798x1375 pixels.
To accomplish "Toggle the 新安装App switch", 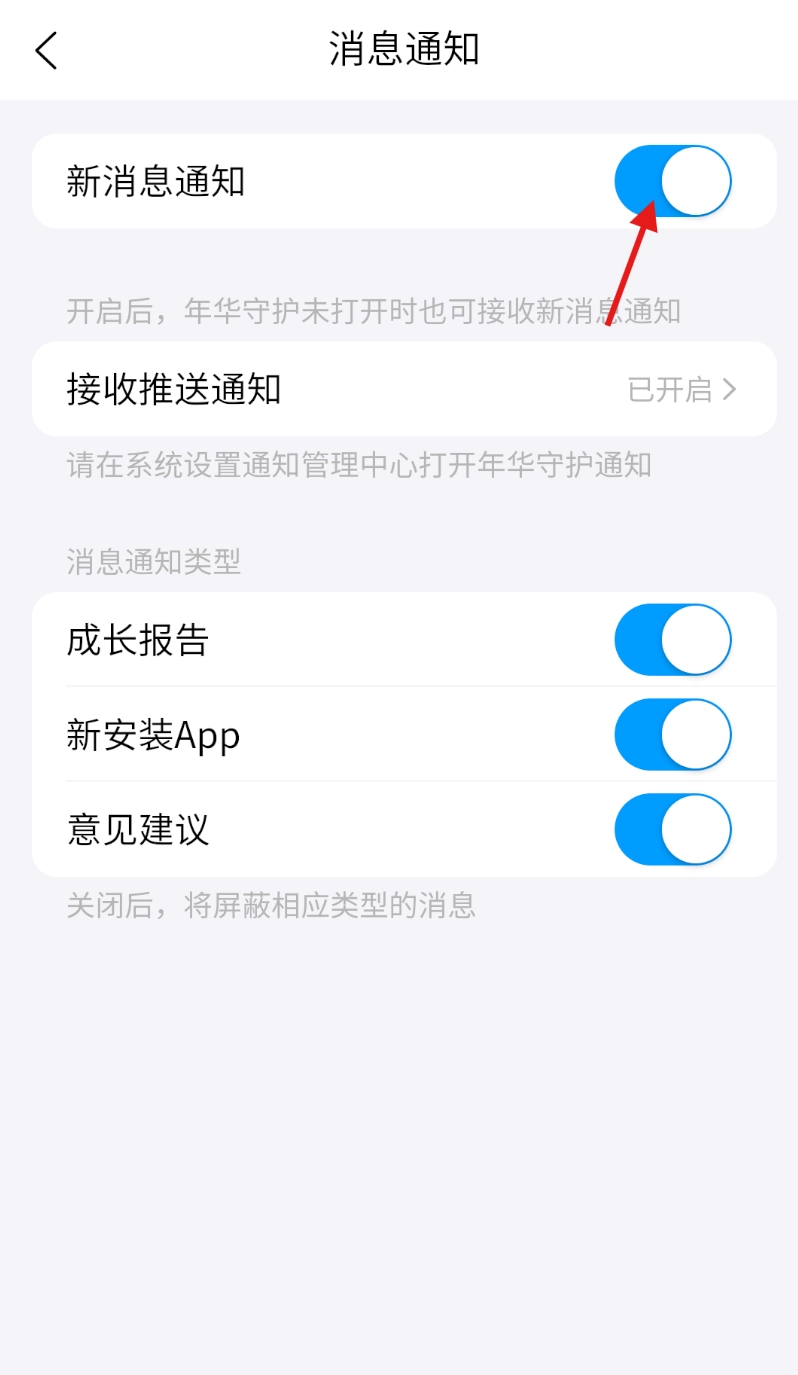I will pos(672,735).
